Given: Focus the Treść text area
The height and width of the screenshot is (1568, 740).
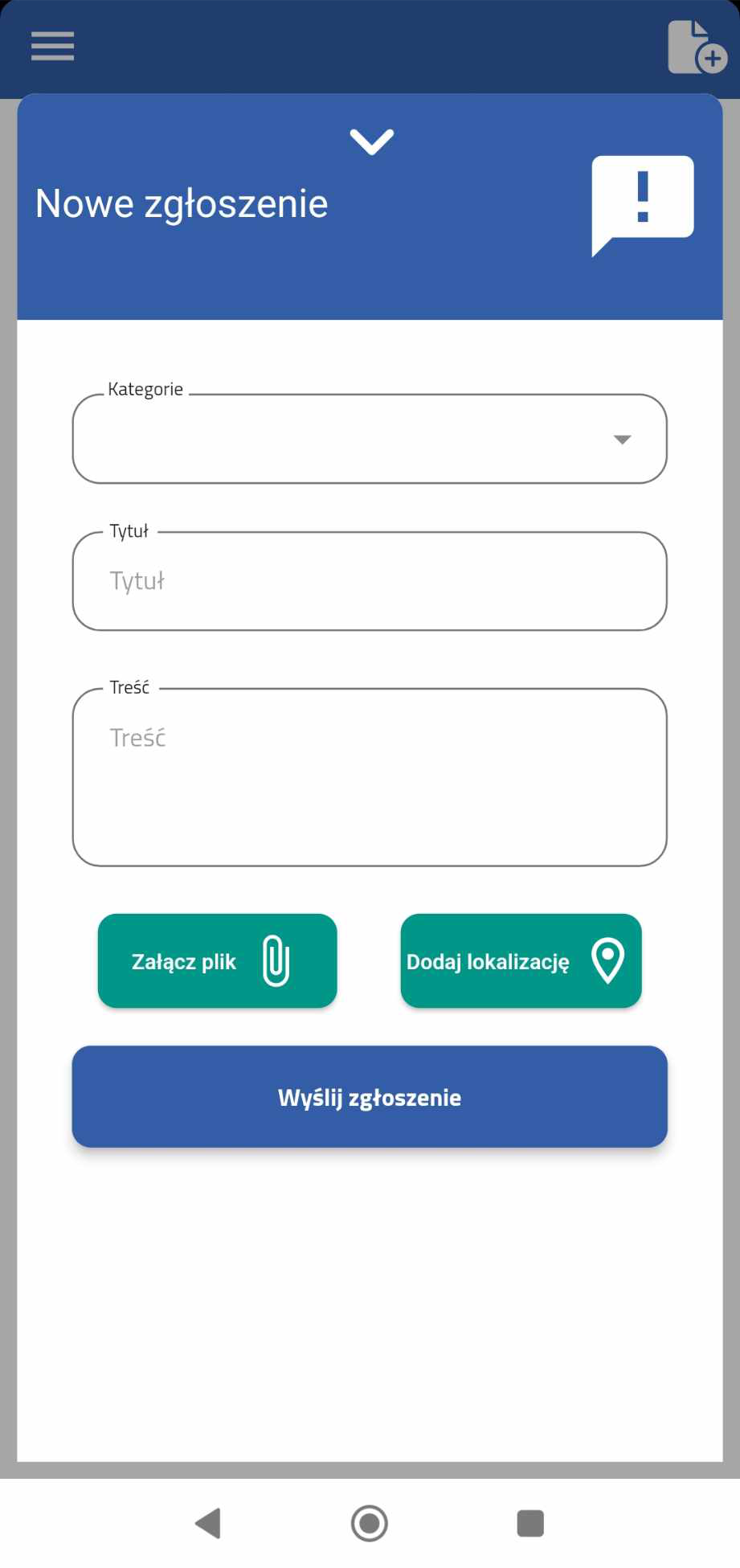Looking at the screenshot, I should (370, 777).
